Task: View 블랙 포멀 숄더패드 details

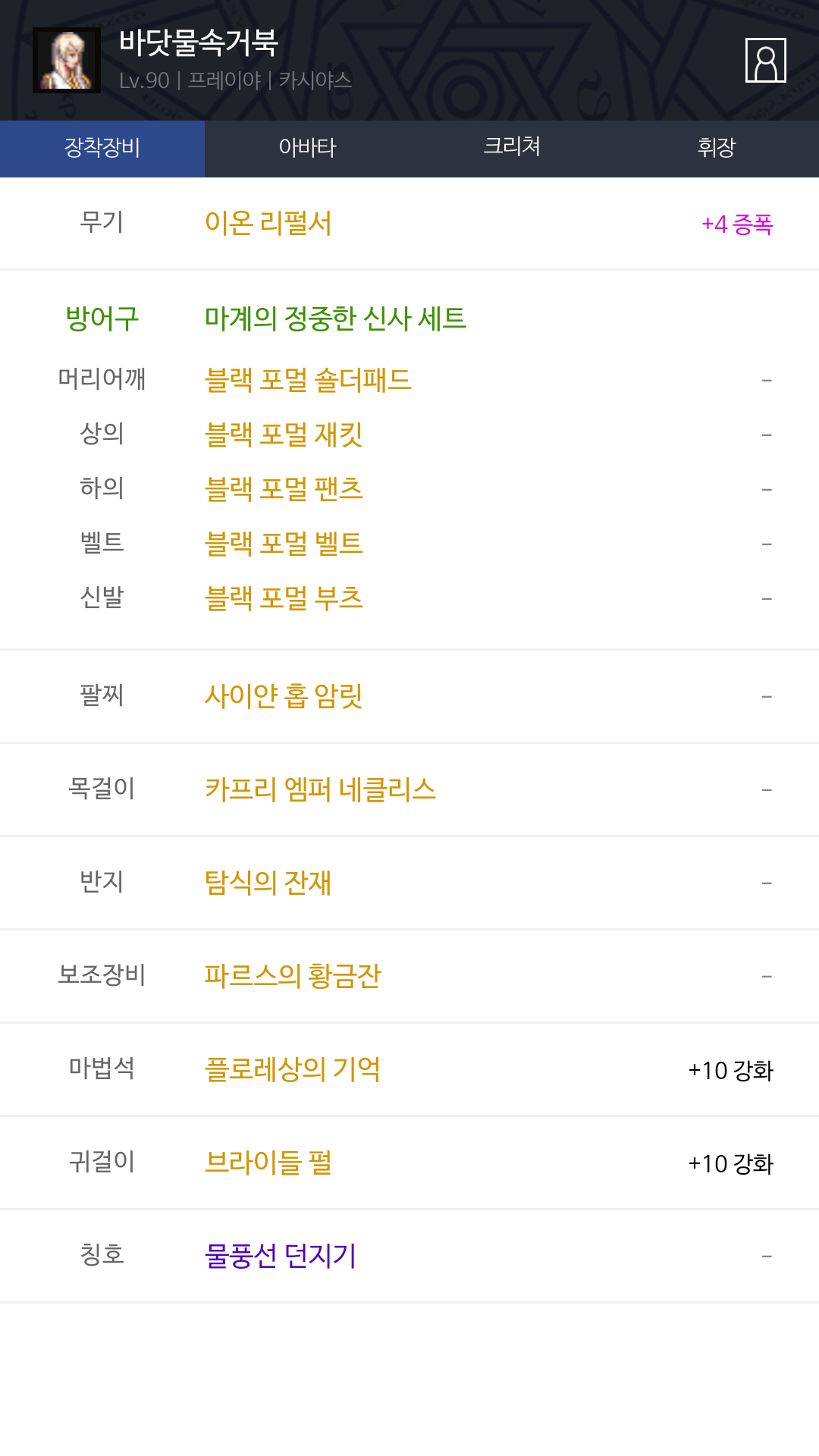Action: tap(308, 379)
